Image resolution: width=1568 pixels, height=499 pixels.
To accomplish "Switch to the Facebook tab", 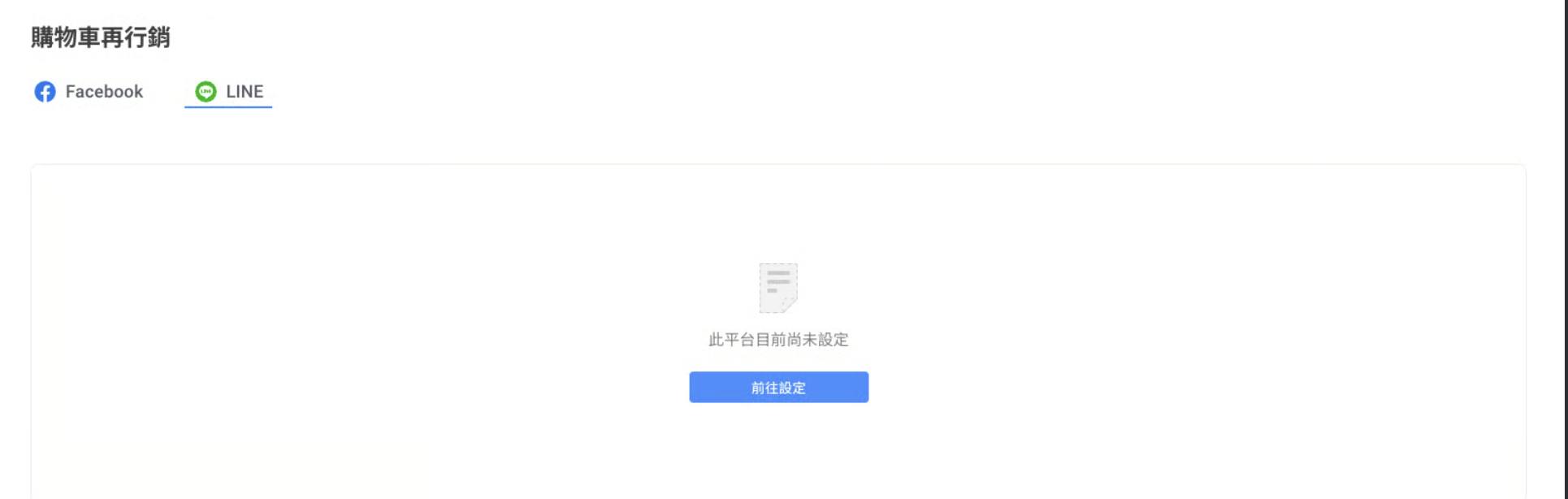I will point(89,92).
